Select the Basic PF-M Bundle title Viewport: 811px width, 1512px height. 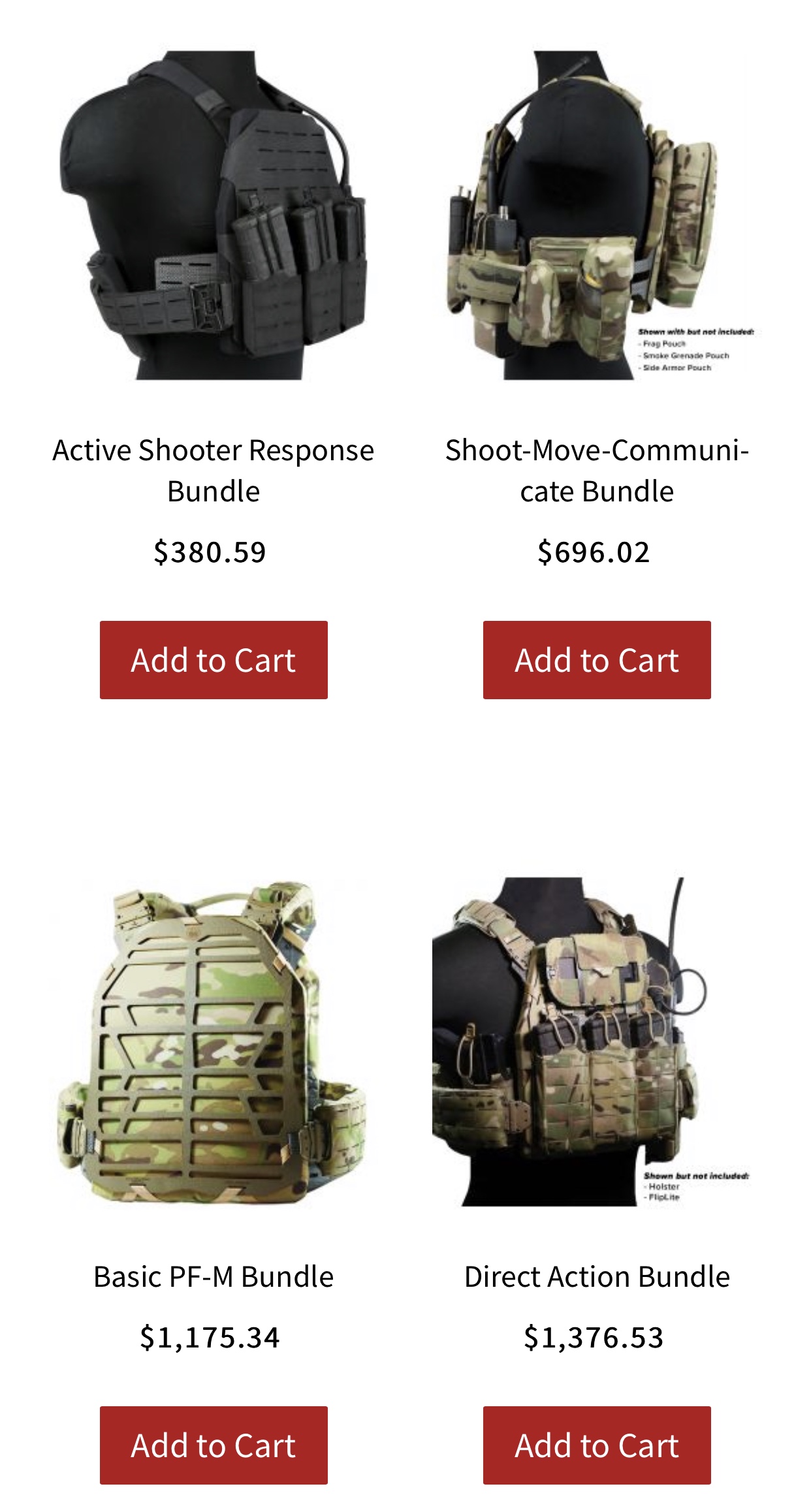point(214,1276)
